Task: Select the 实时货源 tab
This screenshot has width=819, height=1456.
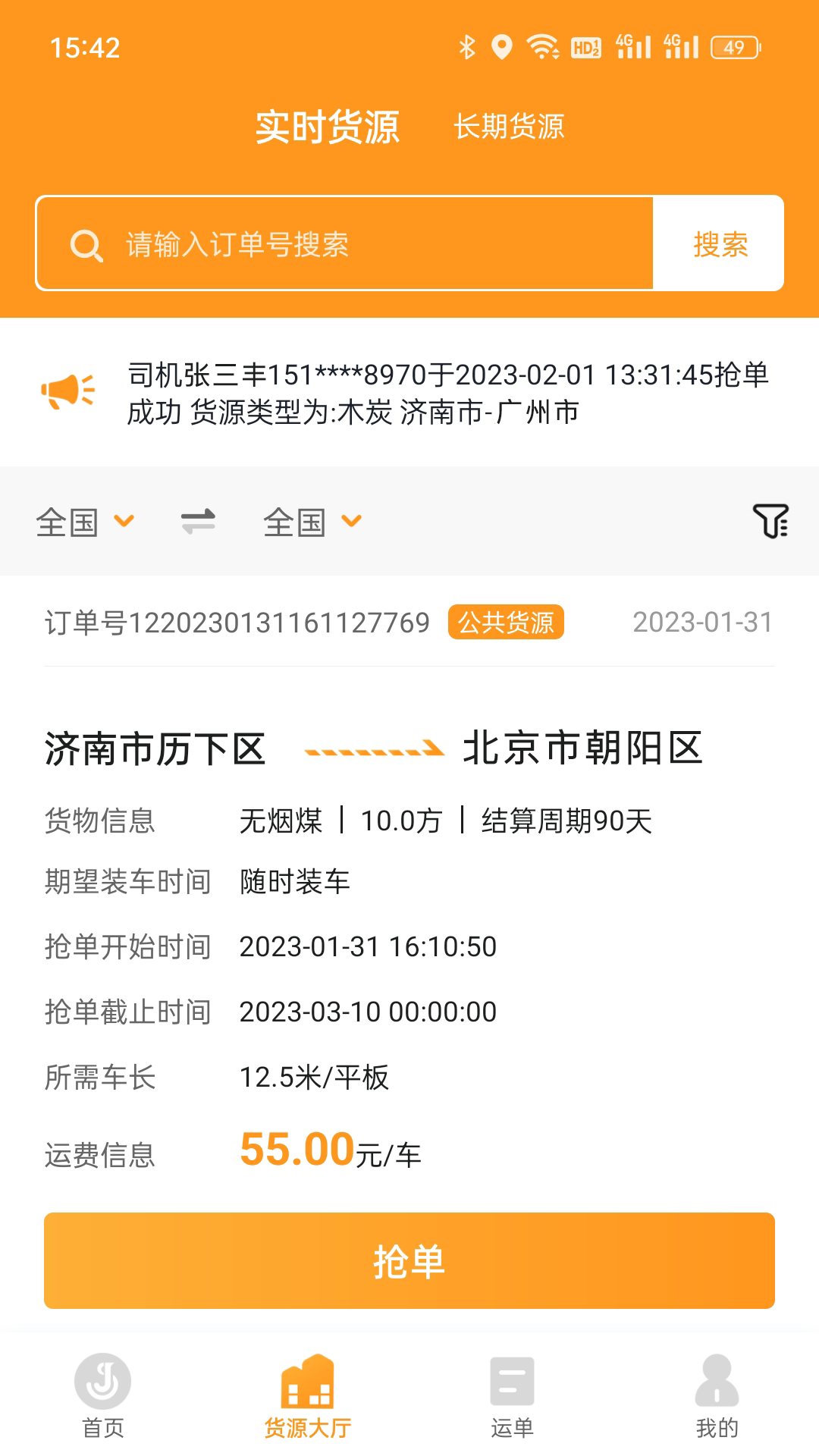Action: 328,129
